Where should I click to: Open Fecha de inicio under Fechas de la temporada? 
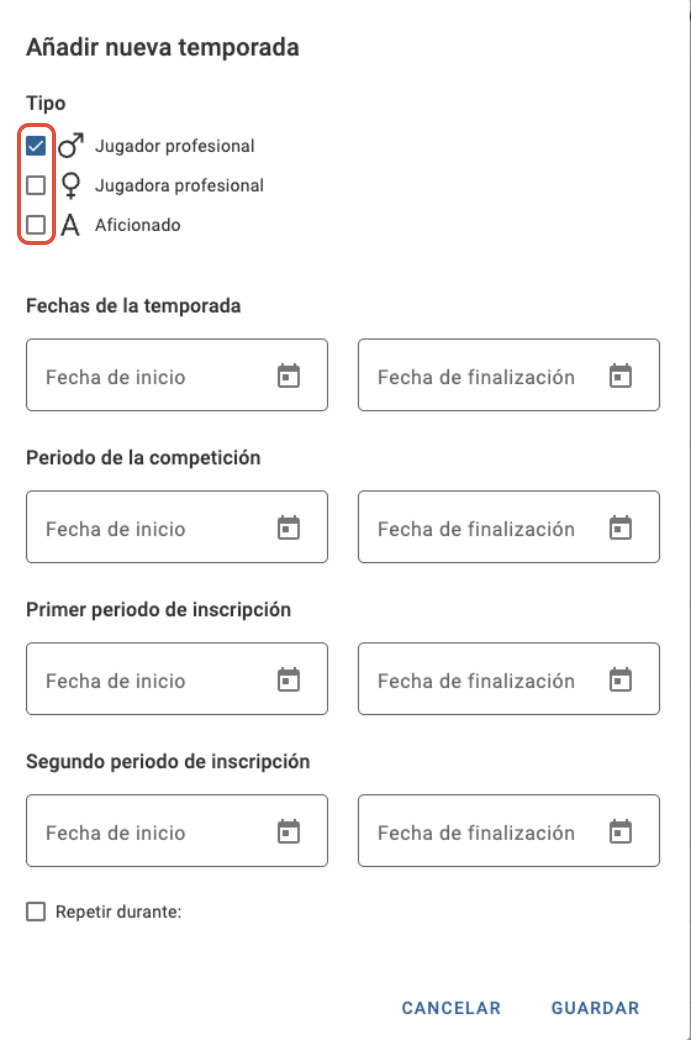click(x=177, y=375)
